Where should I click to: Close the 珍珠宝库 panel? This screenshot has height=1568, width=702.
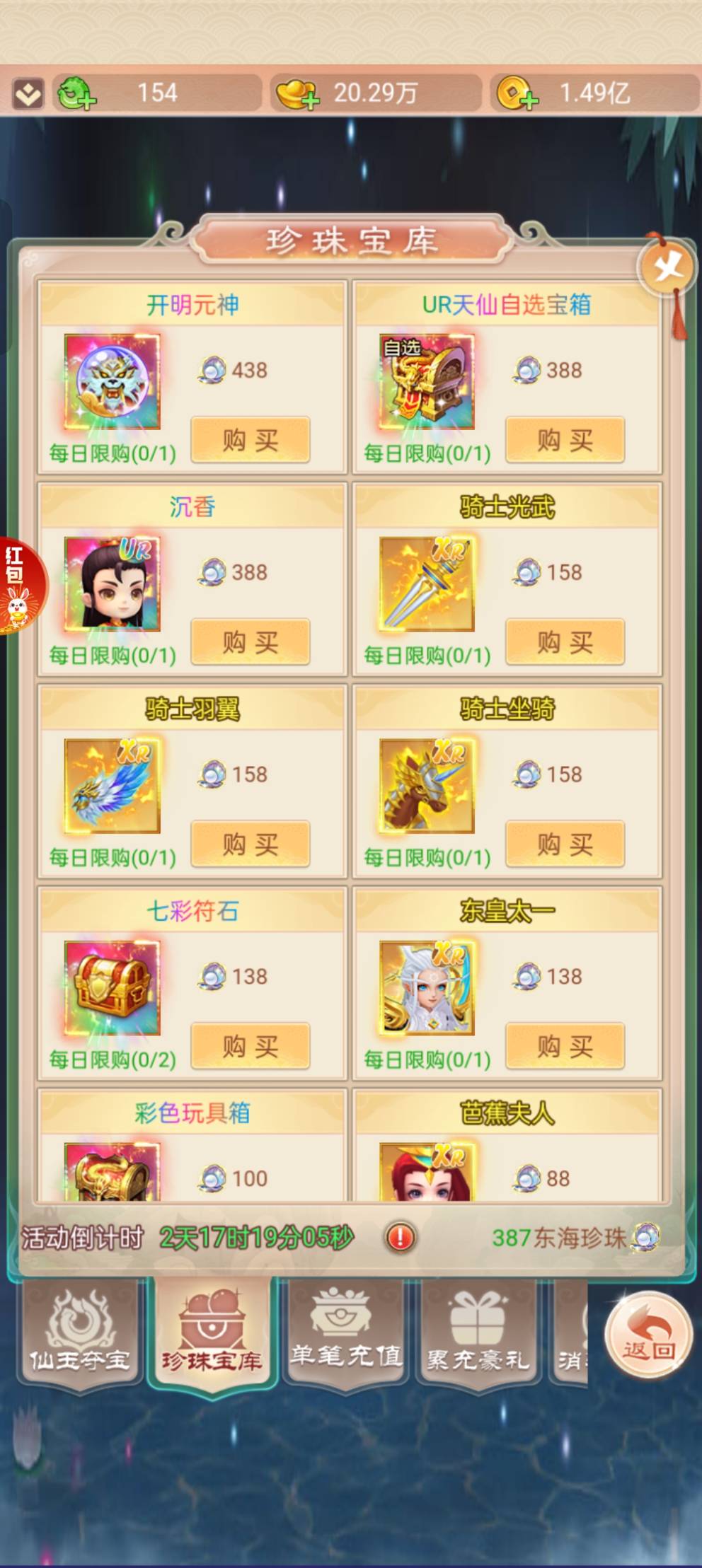667,267
